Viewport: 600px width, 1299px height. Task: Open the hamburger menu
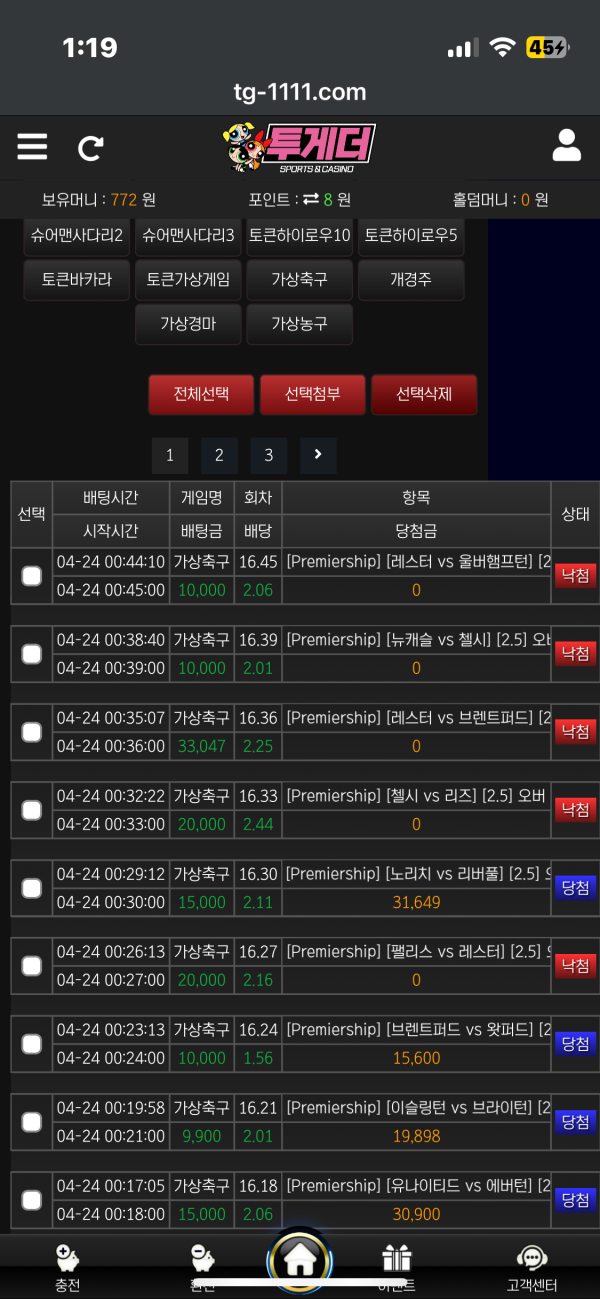tap(32, 147)
